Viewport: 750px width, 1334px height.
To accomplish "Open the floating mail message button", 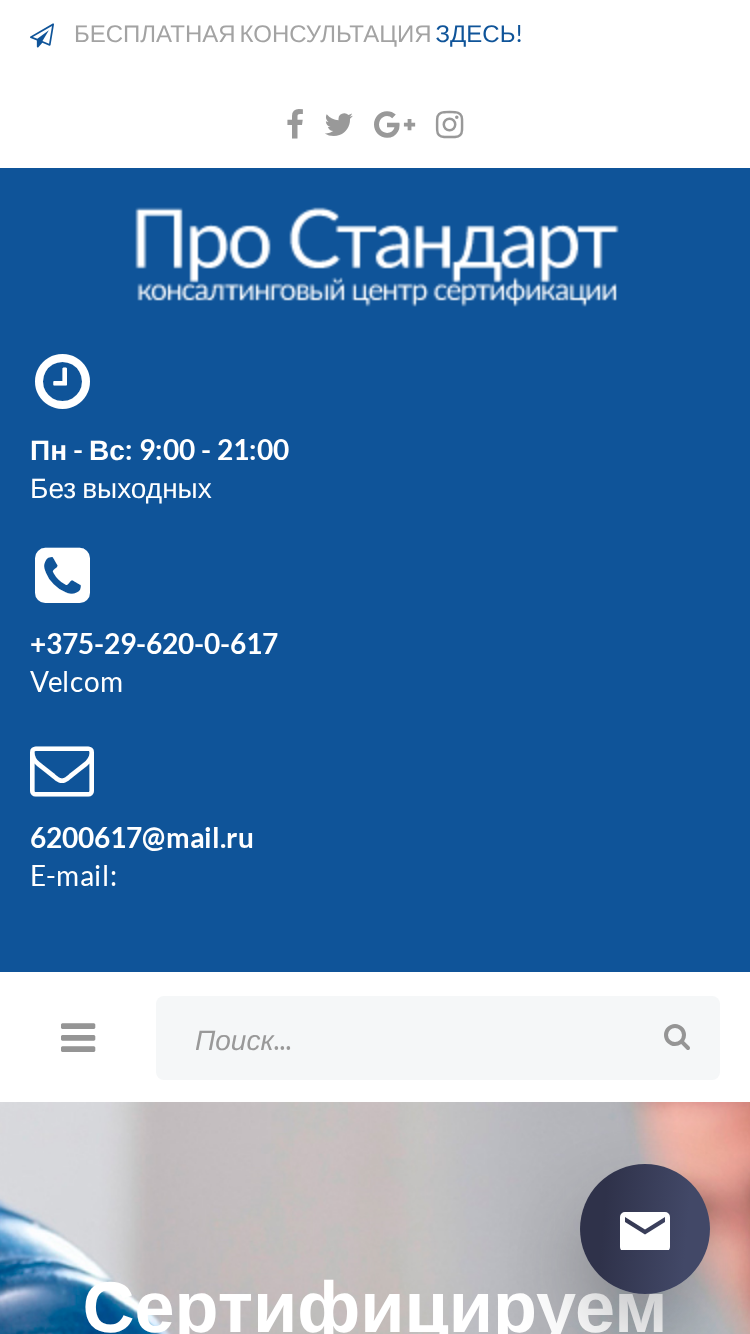I will (645, 1229).
